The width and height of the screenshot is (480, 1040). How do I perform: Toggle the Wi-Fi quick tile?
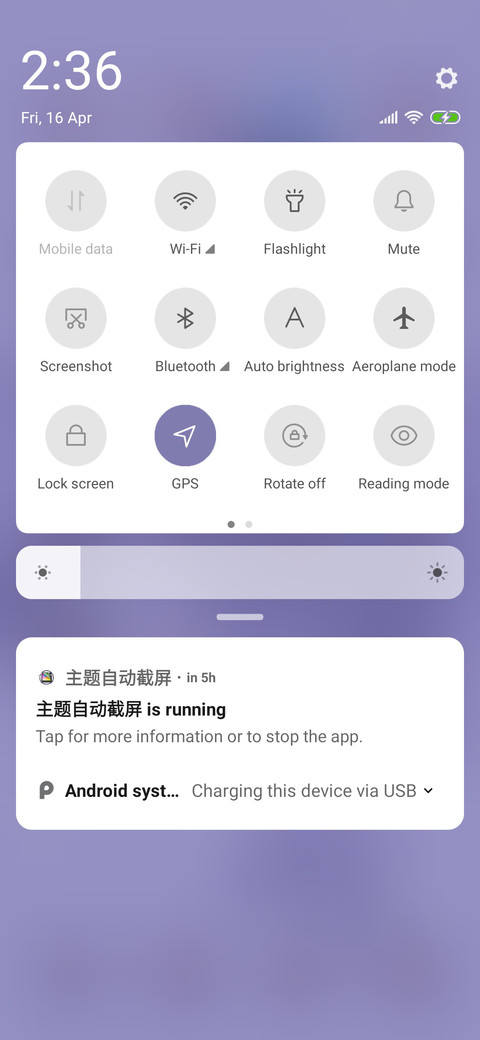[x=185, y=201]
